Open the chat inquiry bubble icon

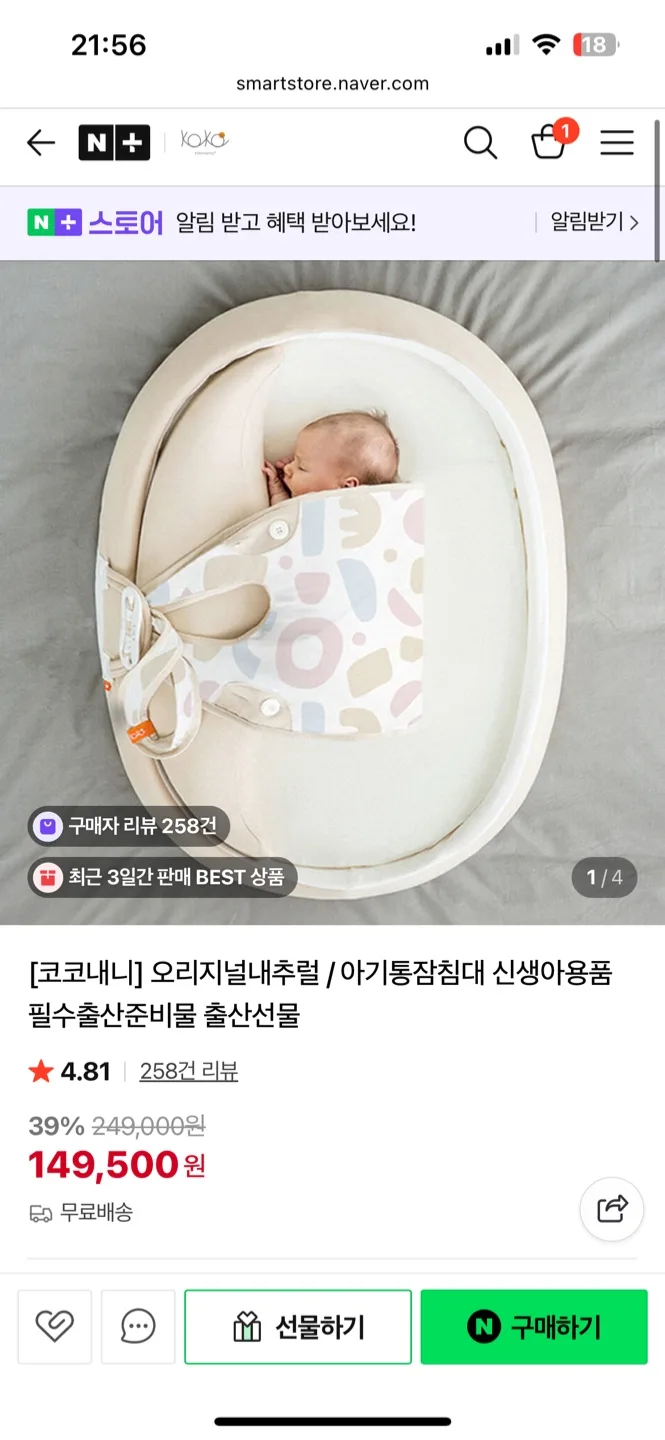coord(138,1327)
